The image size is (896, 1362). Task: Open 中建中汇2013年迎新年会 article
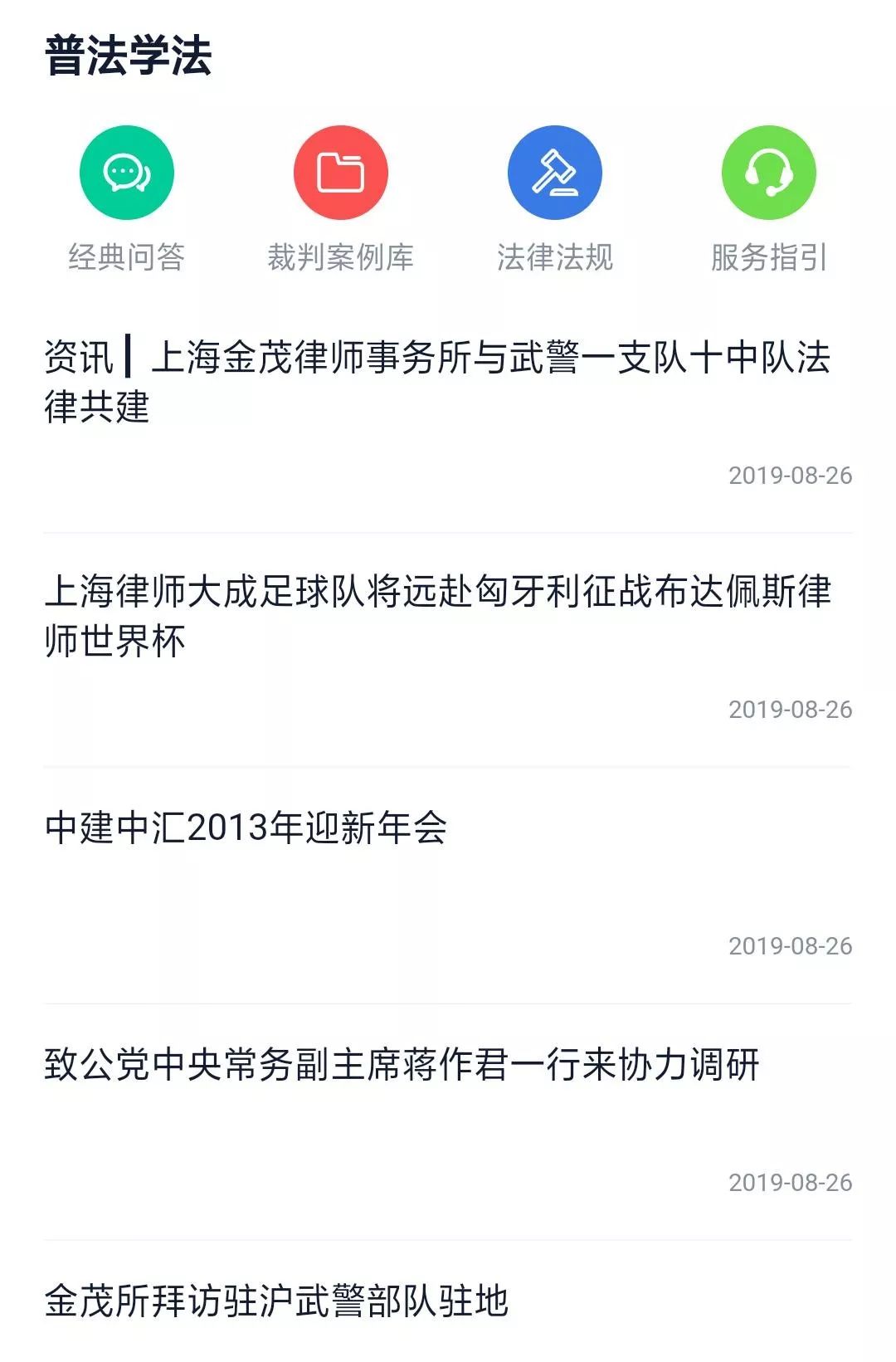pyautogui.click(x=246, y=827)
